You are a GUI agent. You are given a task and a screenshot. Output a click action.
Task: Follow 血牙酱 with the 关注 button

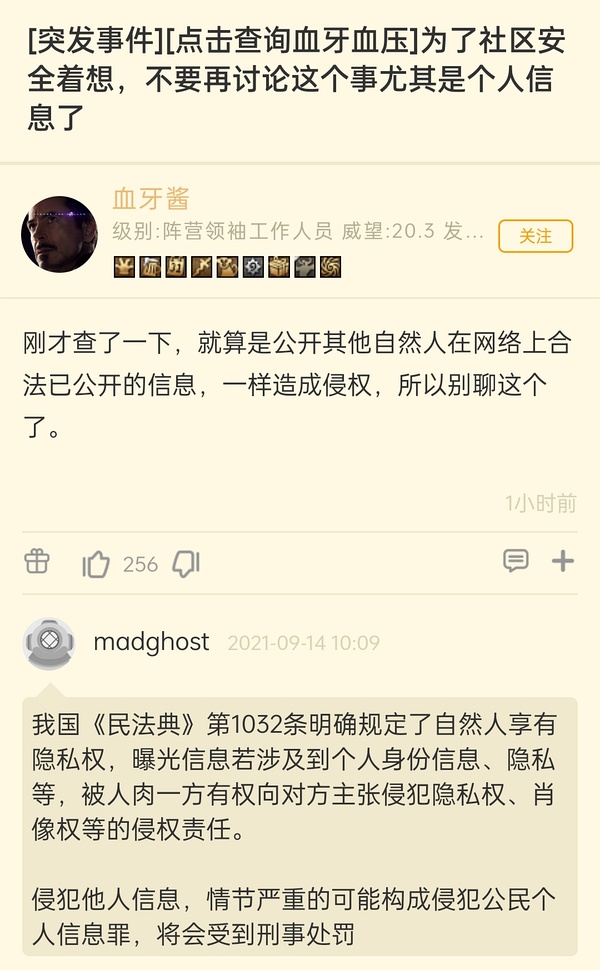[535, 236]
